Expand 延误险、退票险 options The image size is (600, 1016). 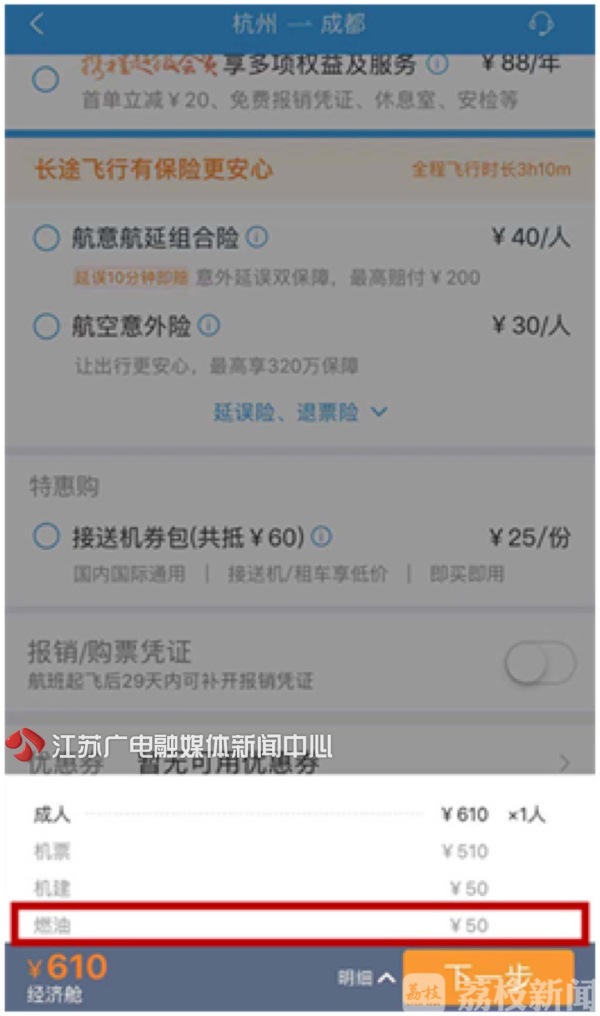tap(300, 412)
